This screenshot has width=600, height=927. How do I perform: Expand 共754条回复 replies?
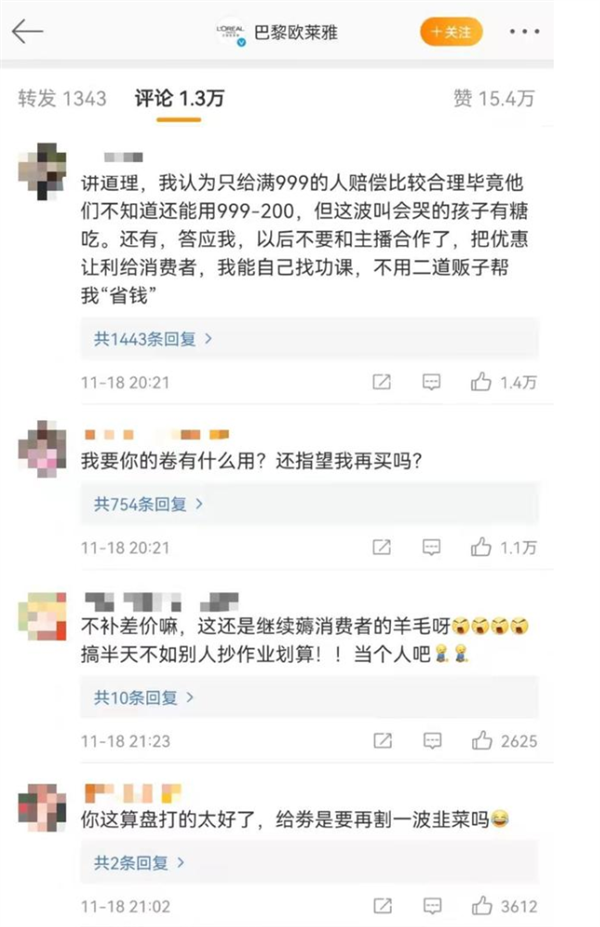(148, 504)
